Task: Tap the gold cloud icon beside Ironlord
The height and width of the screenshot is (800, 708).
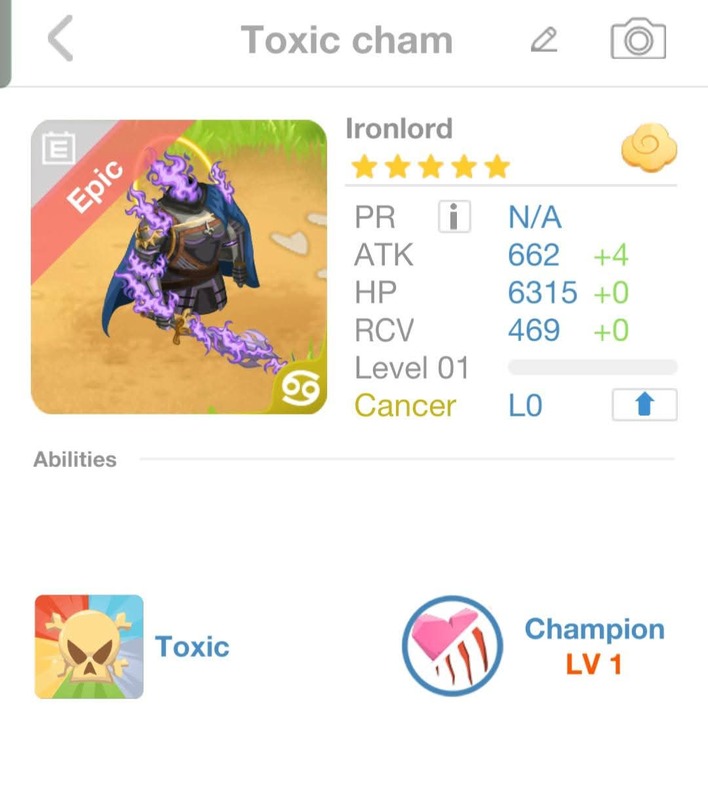Action: click(x=649, y=151)
